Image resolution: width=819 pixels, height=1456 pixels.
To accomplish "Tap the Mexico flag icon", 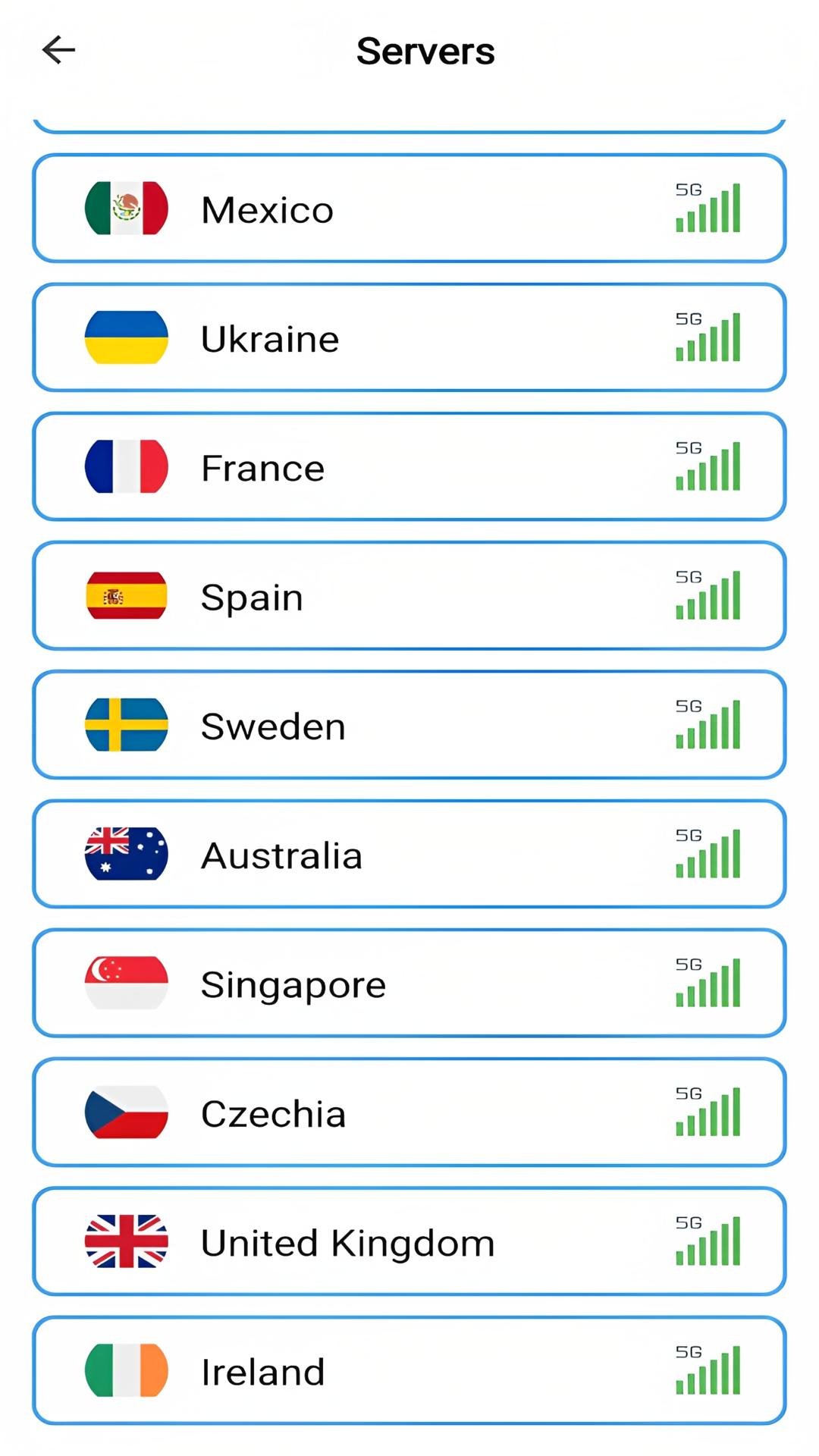I will point(126,209).
